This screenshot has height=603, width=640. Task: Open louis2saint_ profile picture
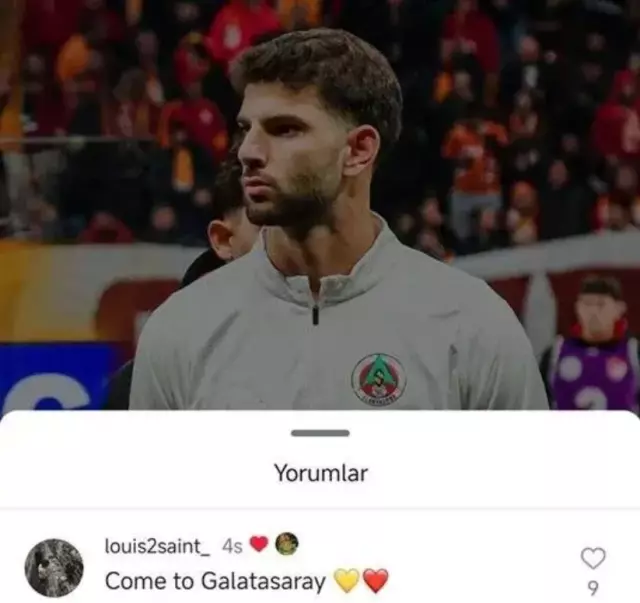(x=54, y=567)
